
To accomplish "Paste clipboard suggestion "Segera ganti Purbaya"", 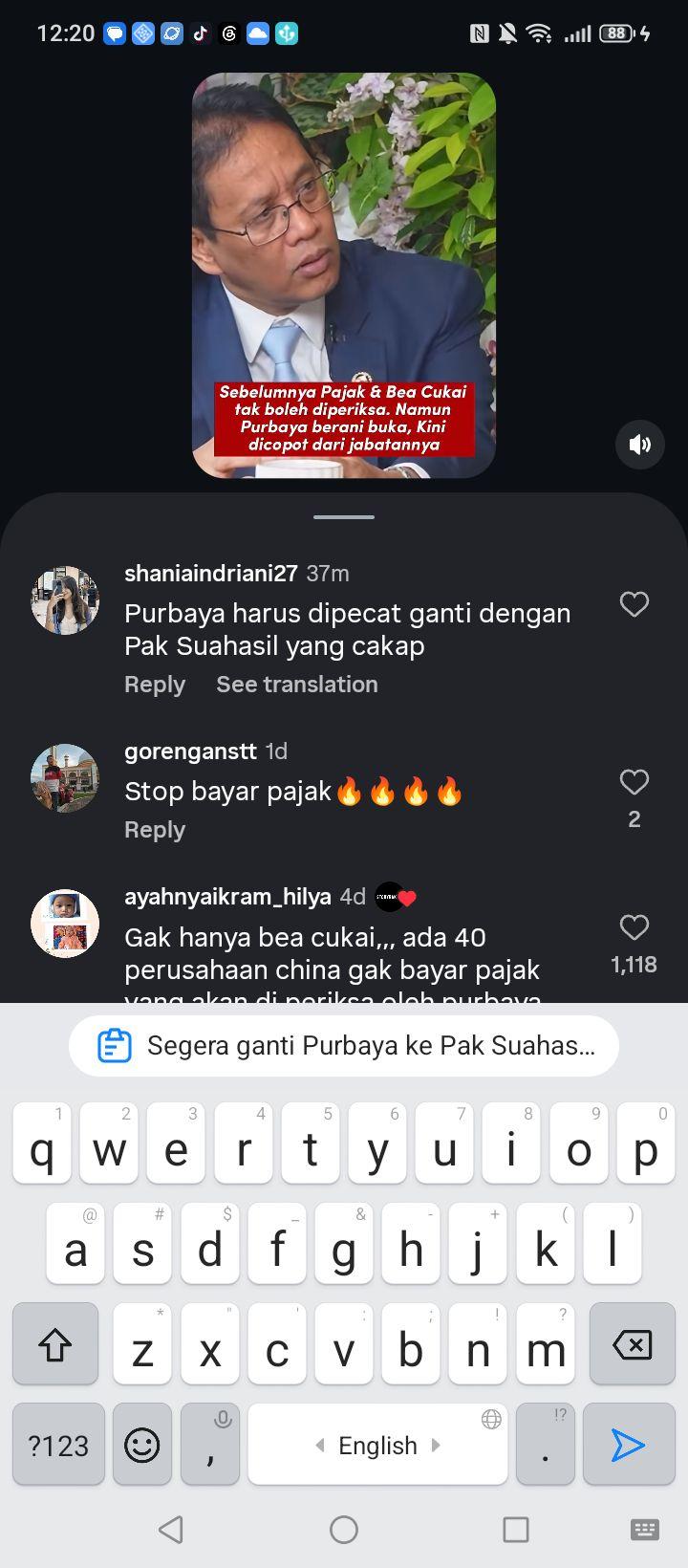I will [x=344, y=1046].
